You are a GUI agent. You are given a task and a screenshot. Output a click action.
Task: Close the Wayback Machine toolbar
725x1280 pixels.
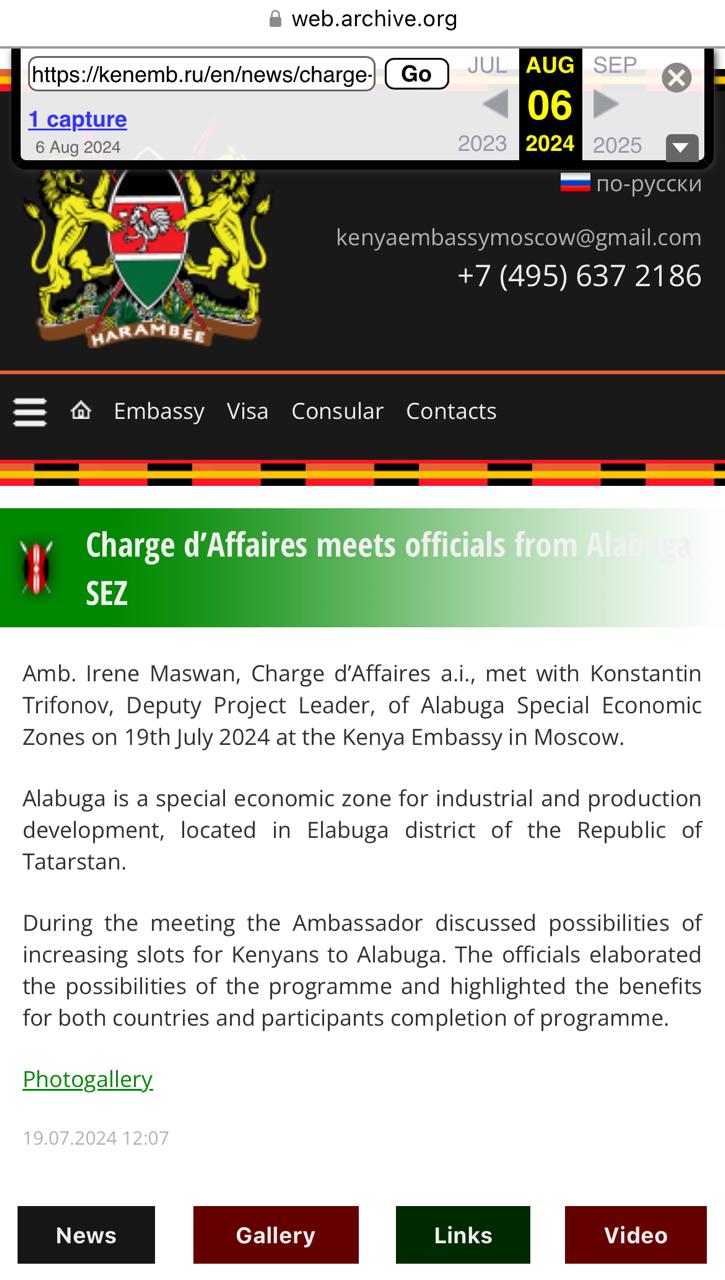[x=677, y=77]
